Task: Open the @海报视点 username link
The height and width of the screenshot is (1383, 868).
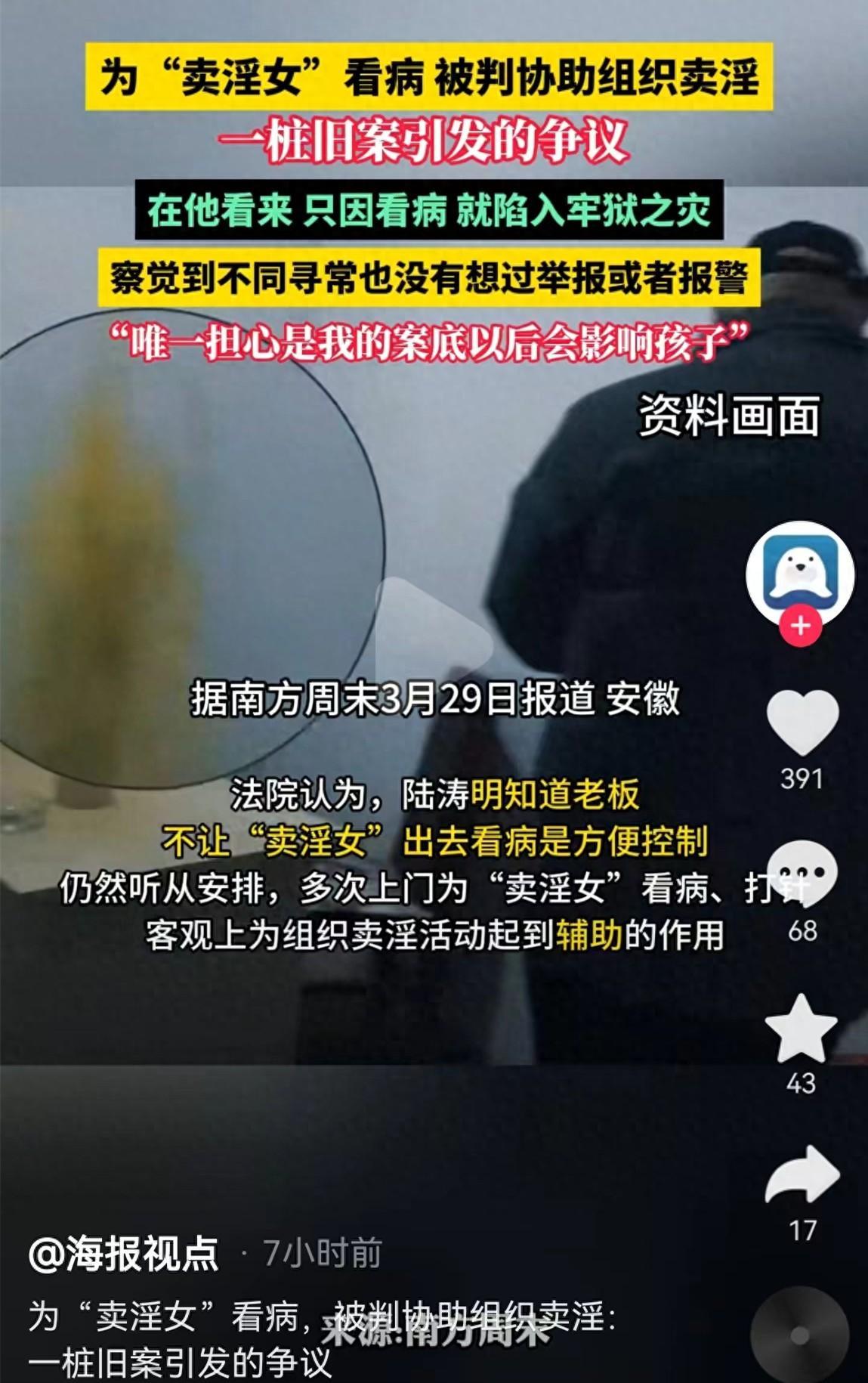Action: pos(124,1253)
